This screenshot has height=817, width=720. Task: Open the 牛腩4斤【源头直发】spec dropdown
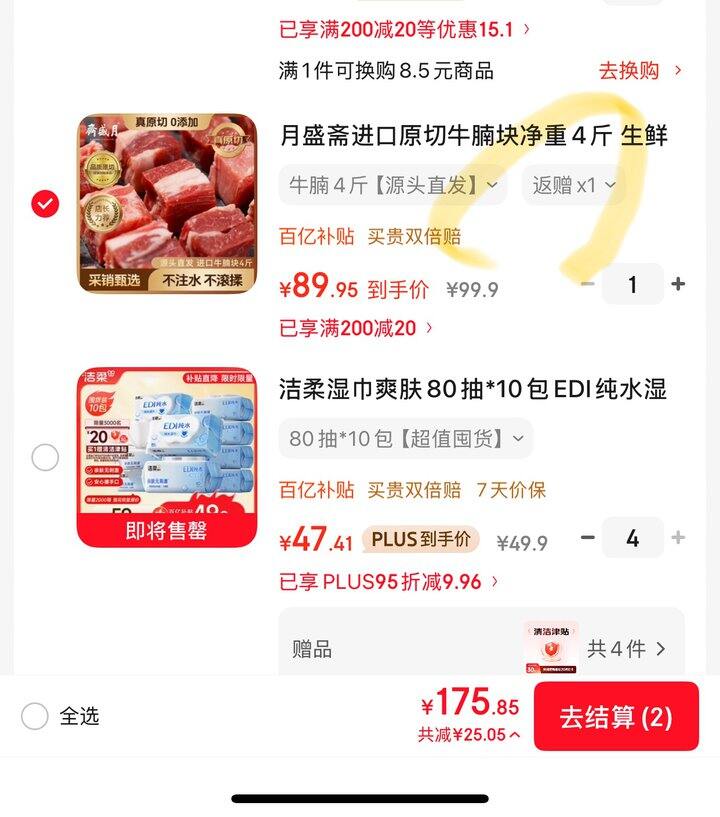coord(389,186)
